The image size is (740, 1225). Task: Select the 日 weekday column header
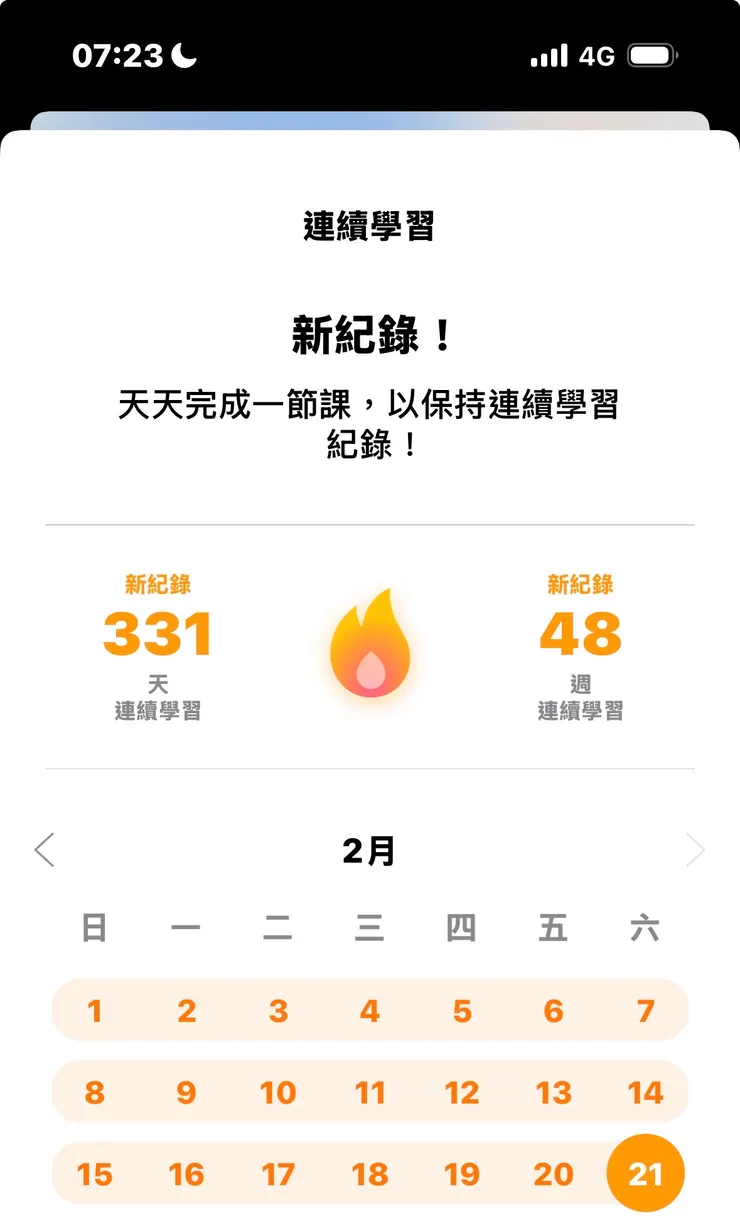point(94,928)
